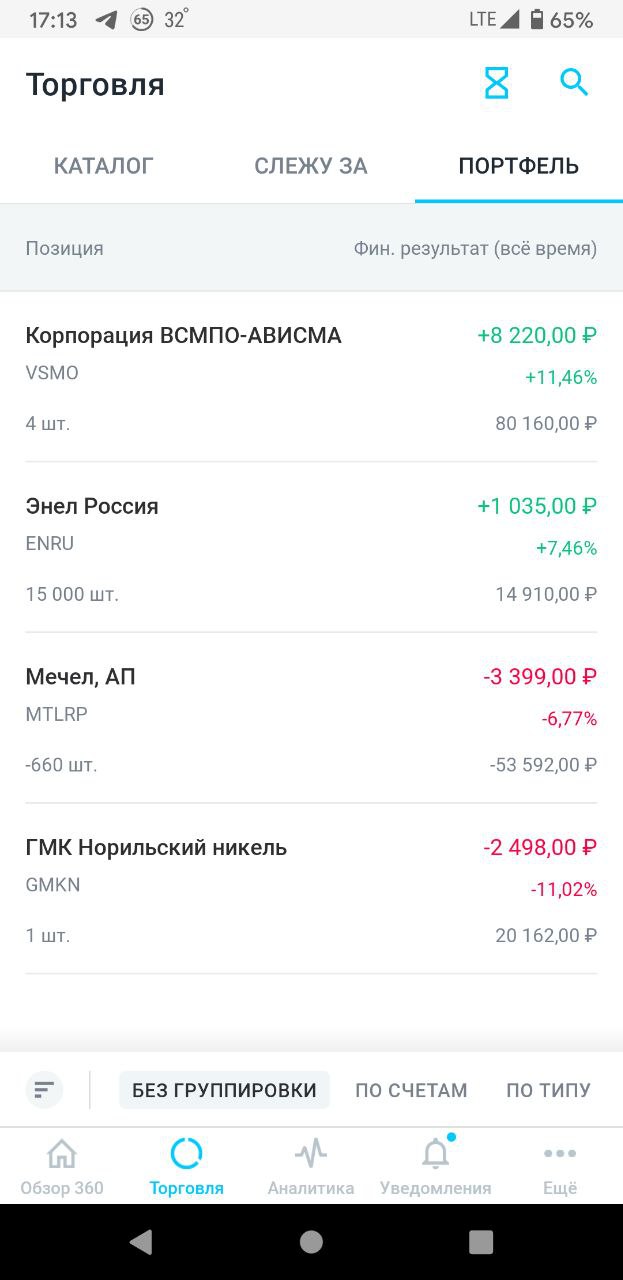Switch to the Слежу за tab

click(x=311, y=166)
